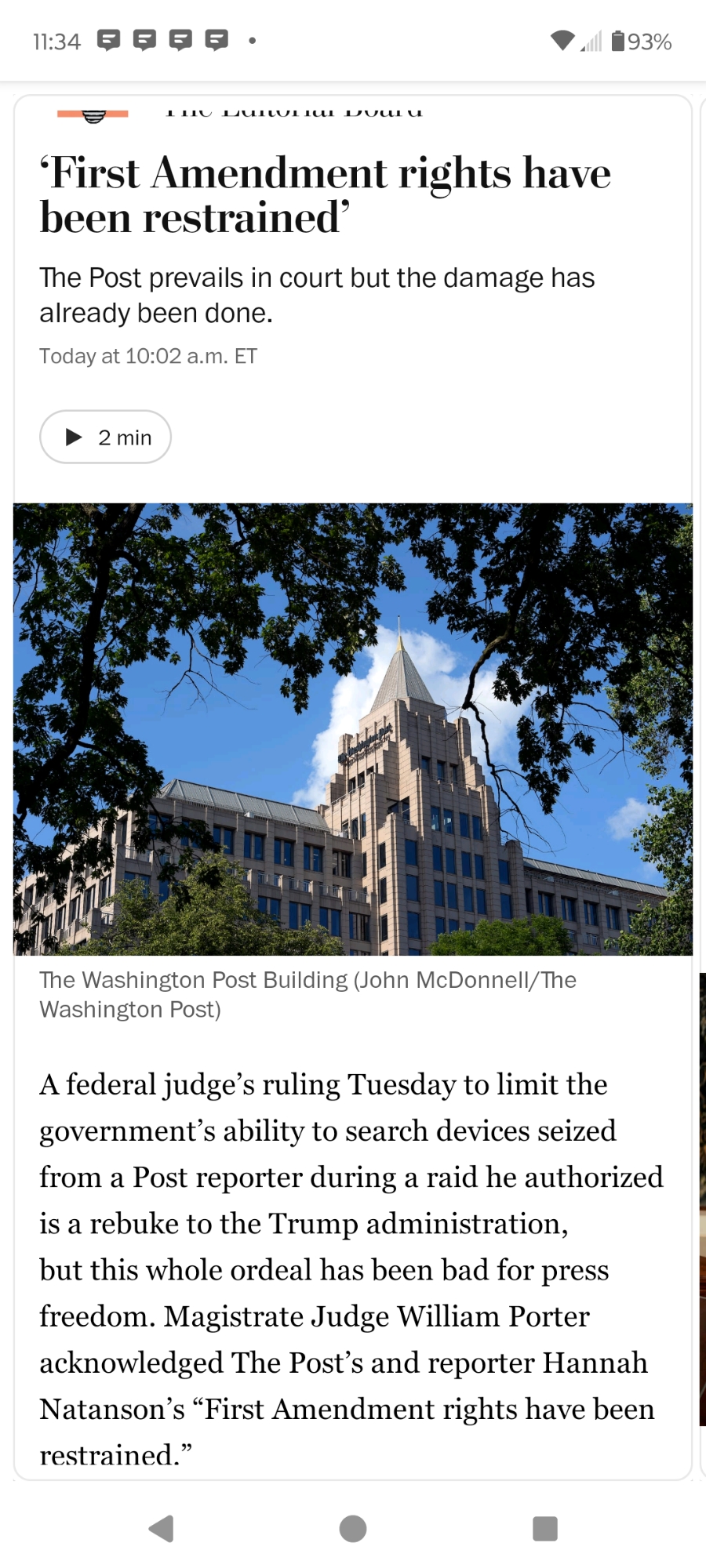
Task: Open the Washington Post Building photo
Action: 353,729
